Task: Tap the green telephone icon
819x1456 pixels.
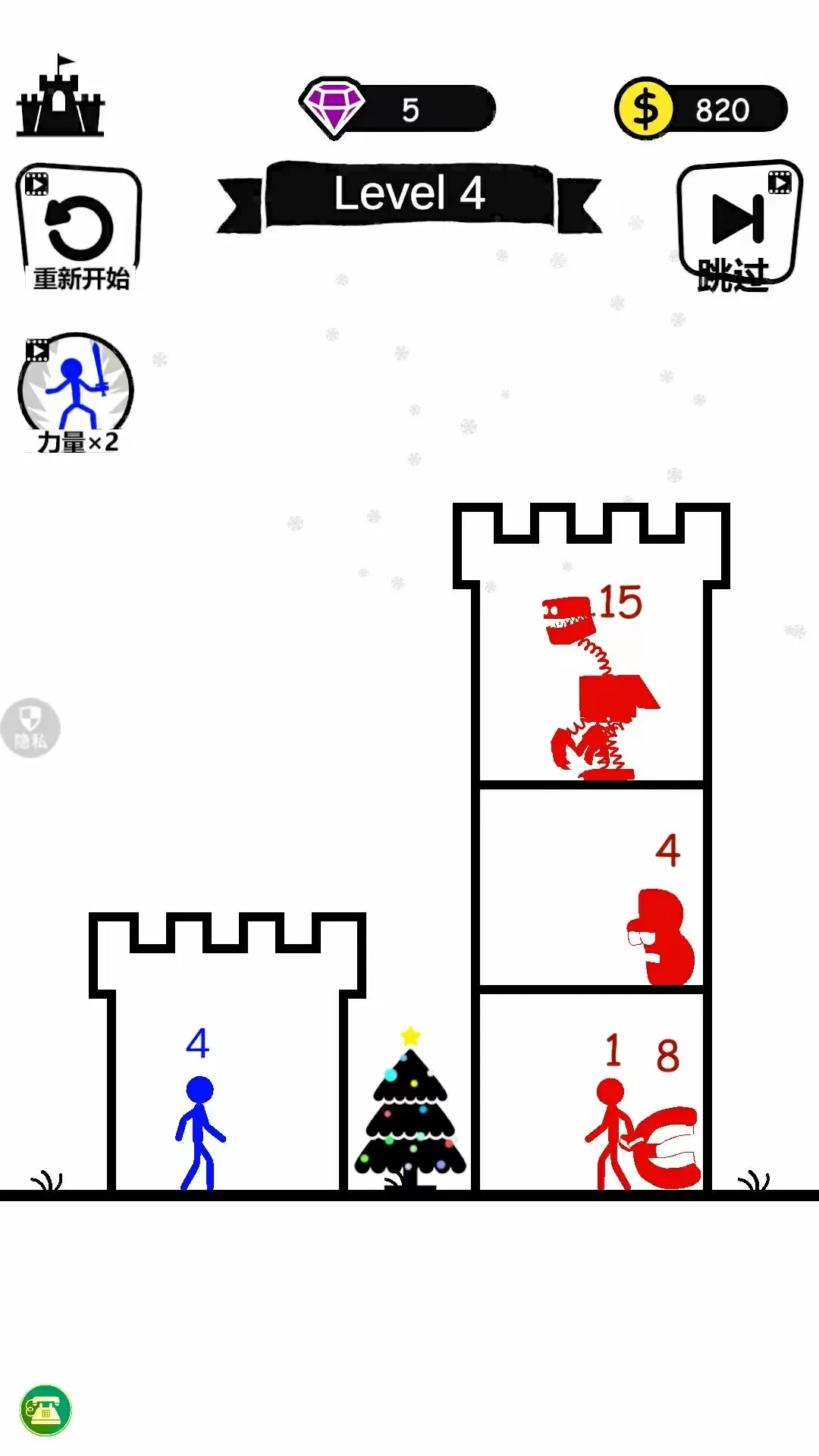Action: [x=45, y=1410]
